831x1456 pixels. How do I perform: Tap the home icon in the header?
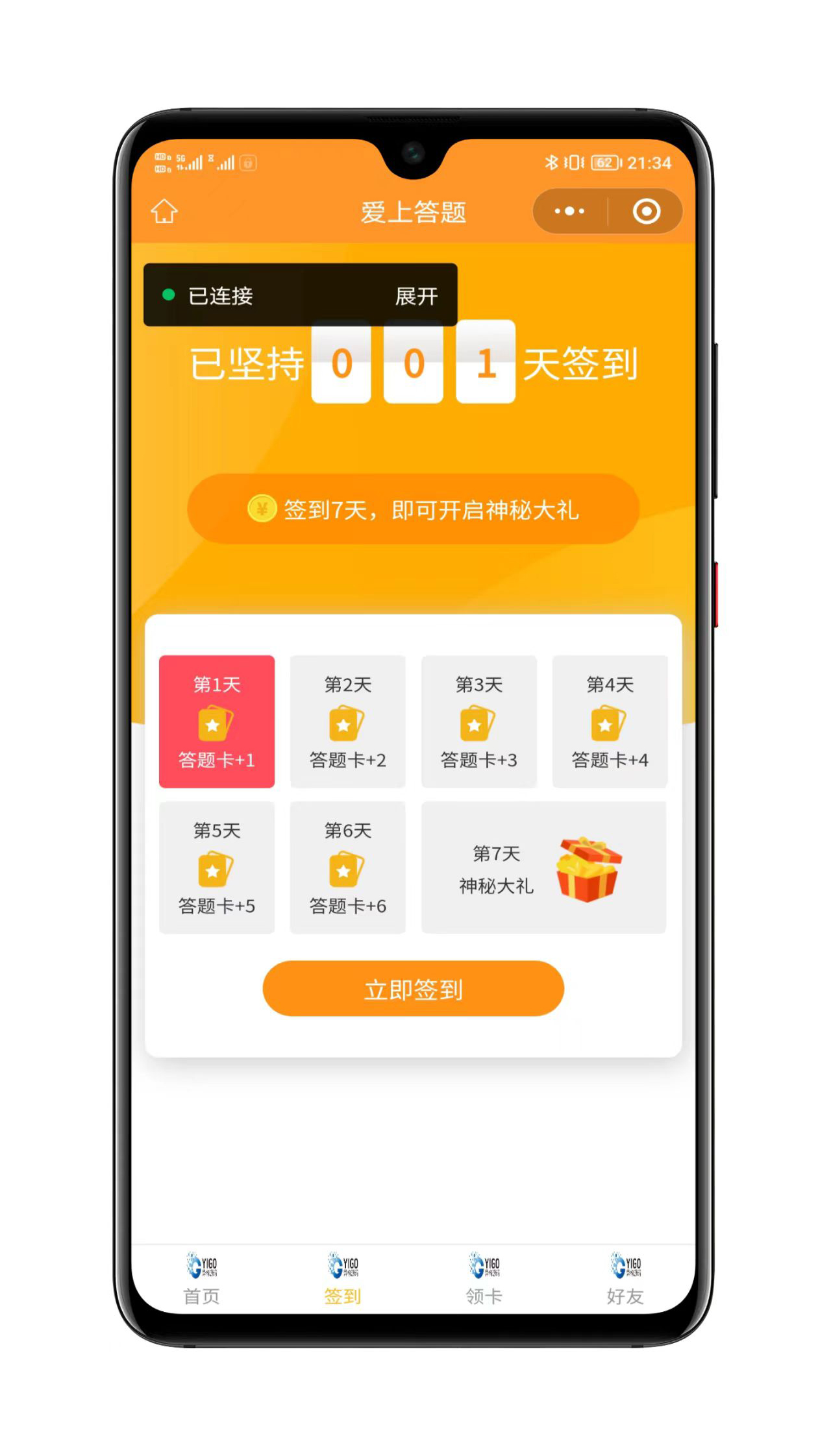164,211
